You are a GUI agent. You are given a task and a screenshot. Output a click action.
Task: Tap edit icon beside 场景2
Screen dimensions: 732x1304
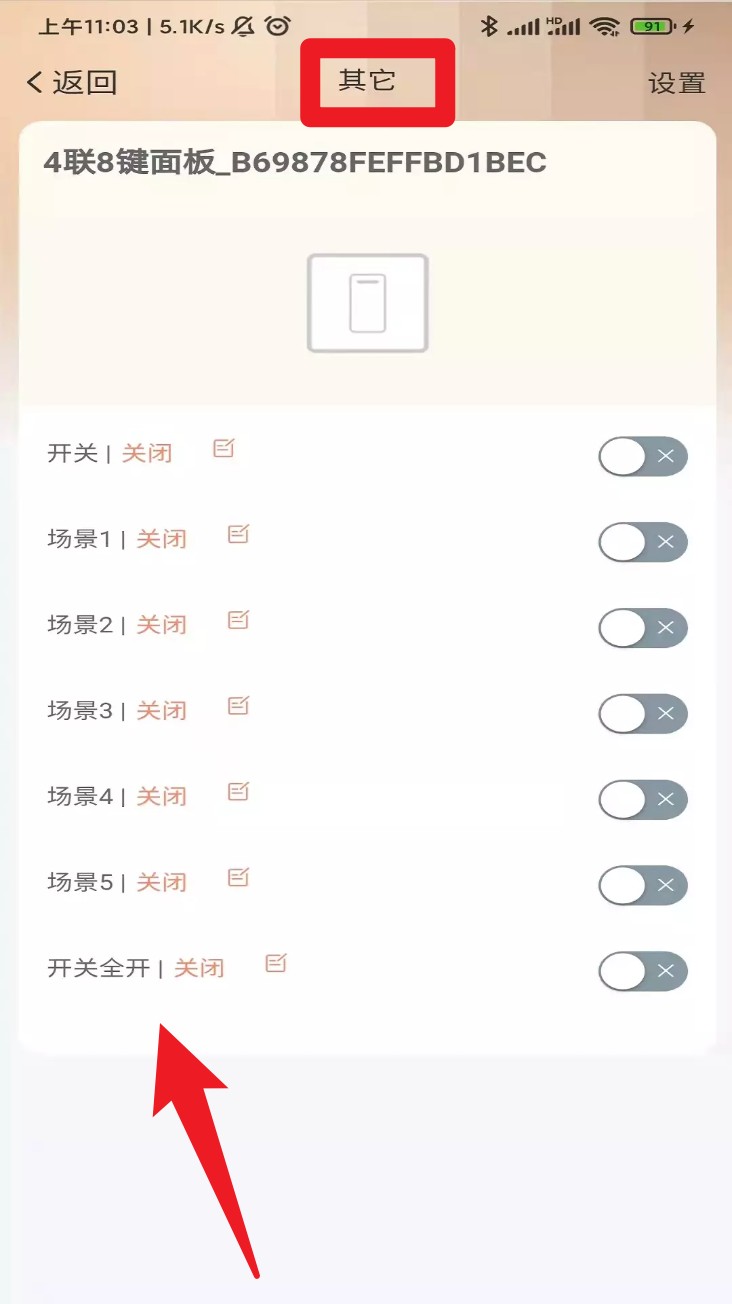point(238,621)
